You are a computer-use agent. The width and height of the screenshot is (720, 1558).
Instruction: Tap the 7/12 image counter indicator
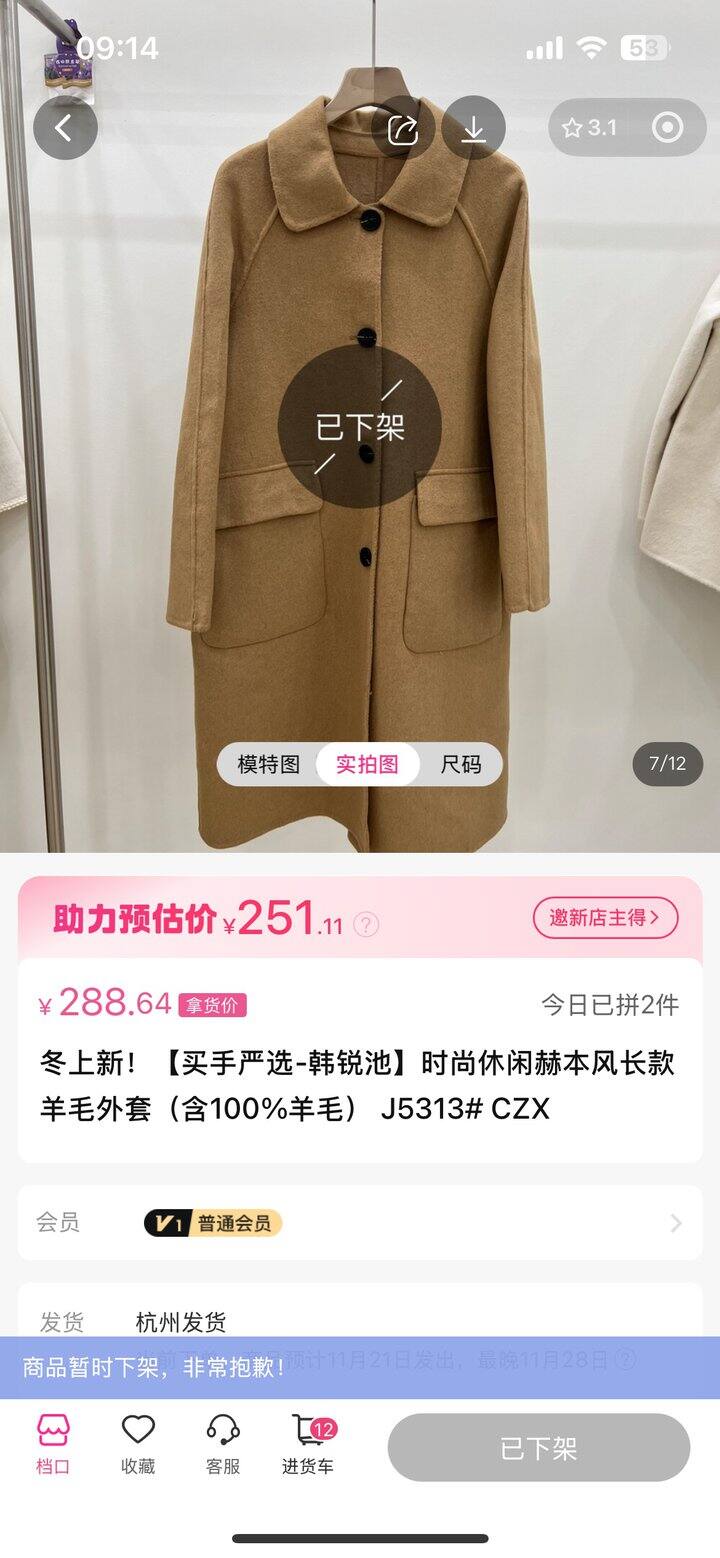click(x=666, y=763)
